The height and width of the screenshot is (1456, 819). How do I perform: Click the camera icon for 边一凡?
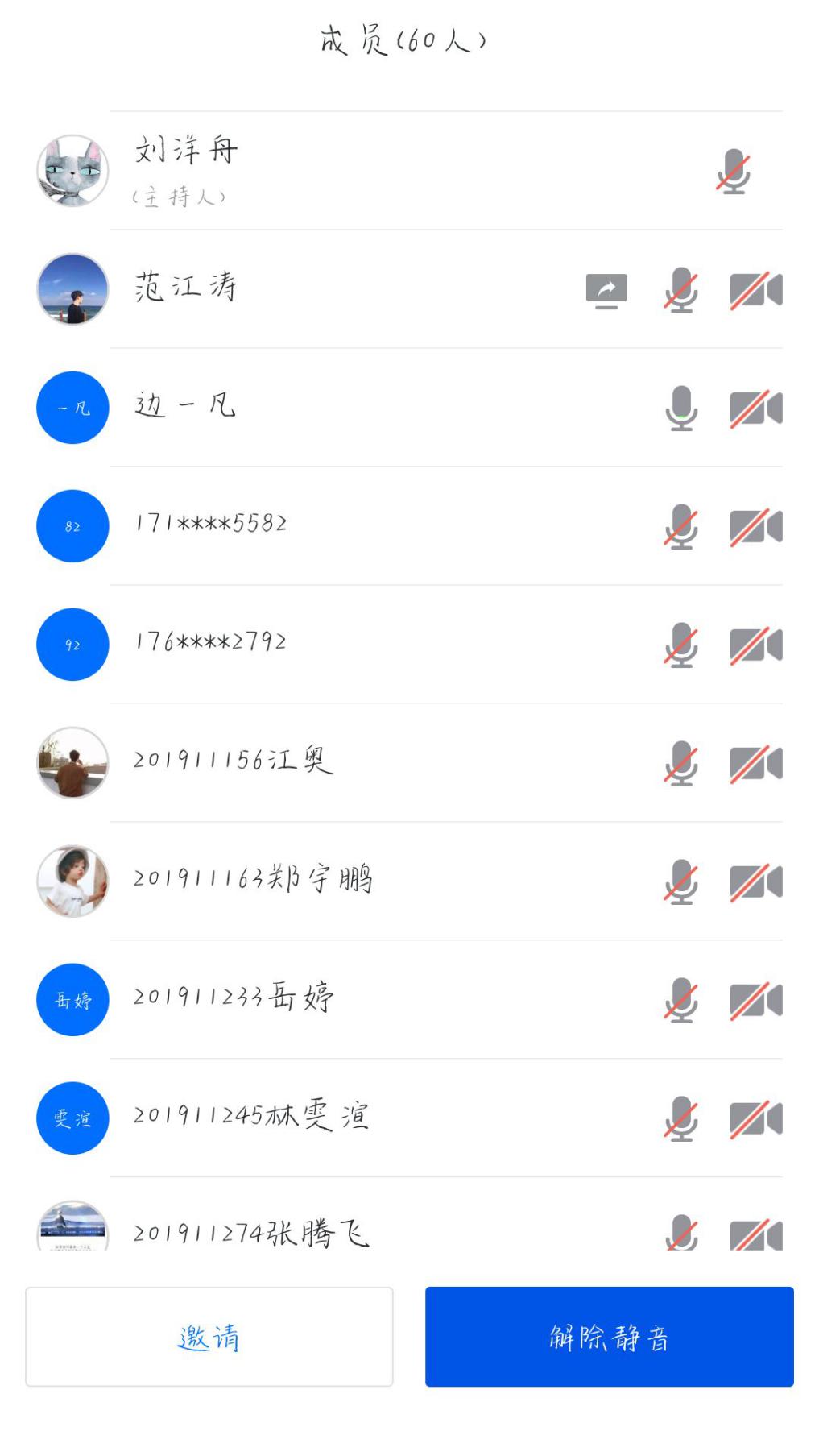(755, 408)
